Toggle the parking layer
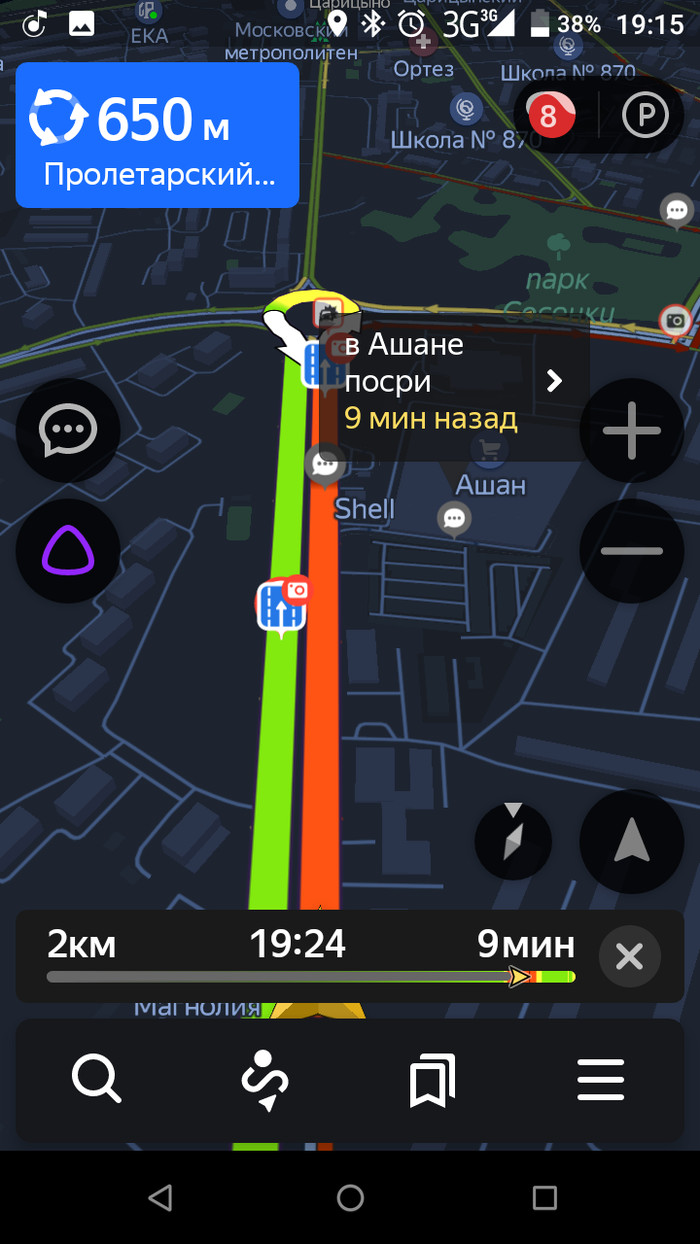Image resolution: width=700 pixels, height=1244 pixels. click(x=645, y=117)
